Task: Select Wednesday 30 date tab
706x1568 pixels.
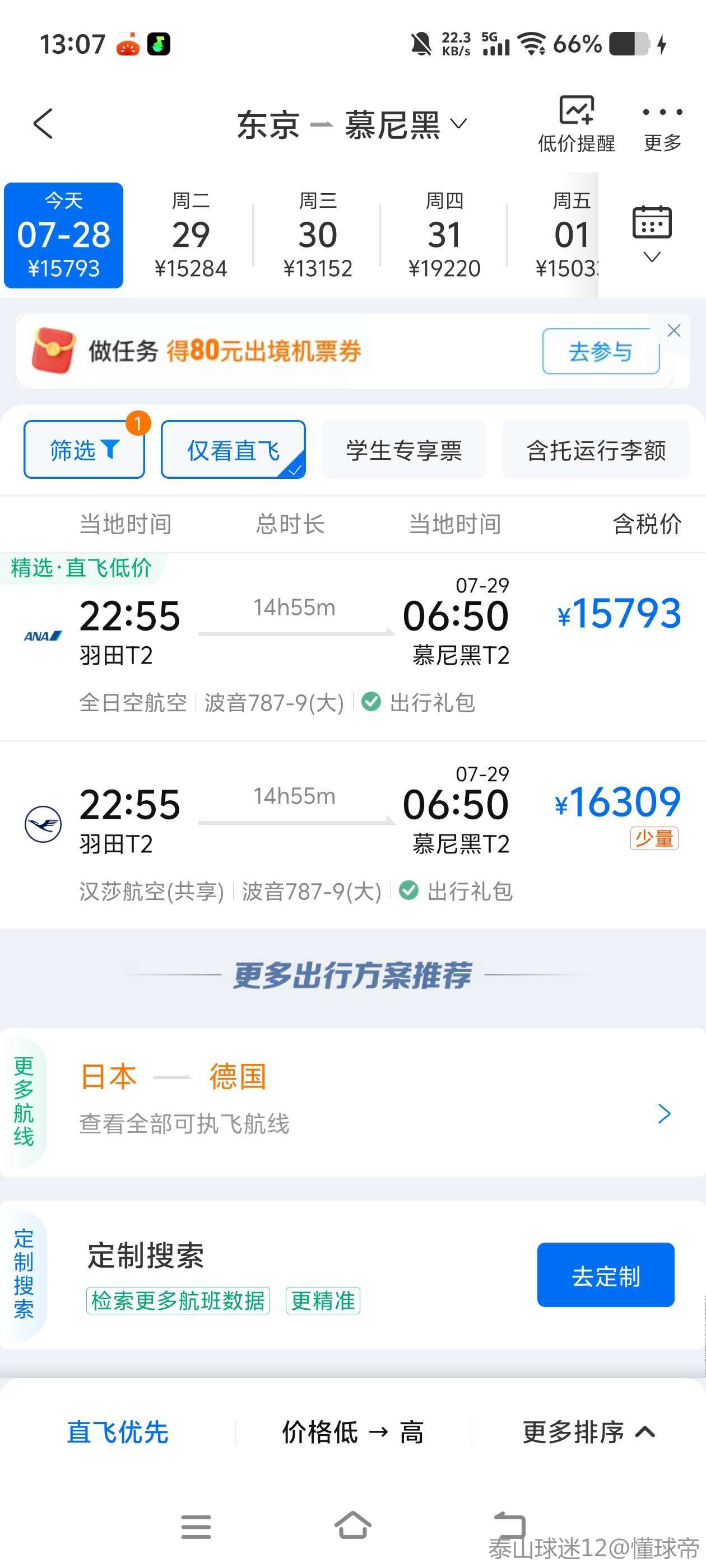Action: (317, 235)
